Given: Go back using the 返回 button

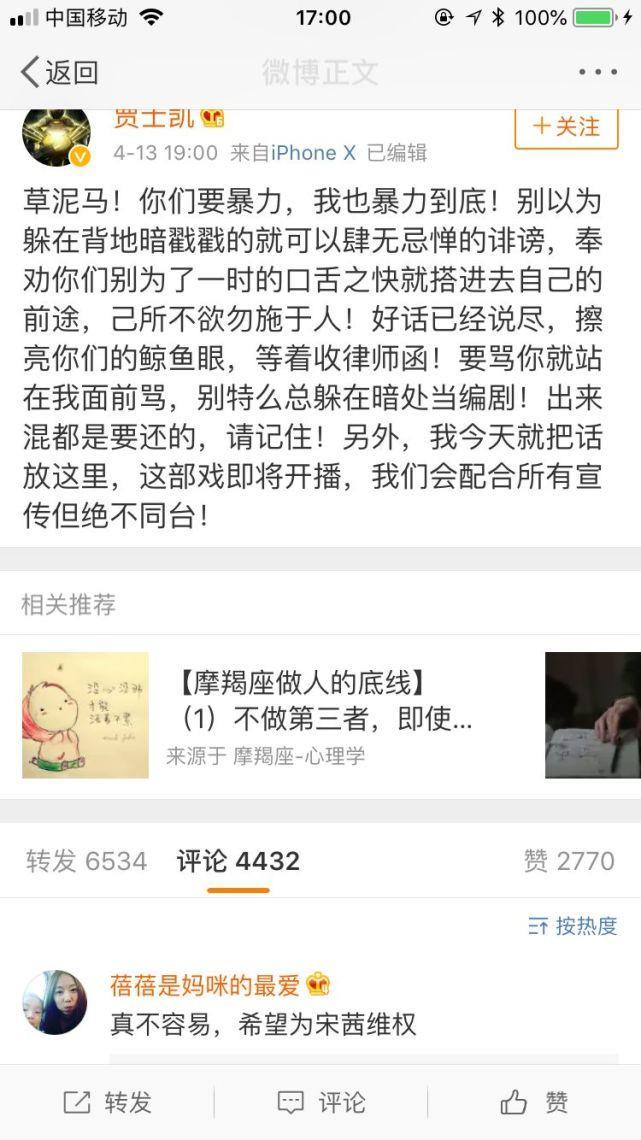Looking at the screenshot, I should pos(60,72).
